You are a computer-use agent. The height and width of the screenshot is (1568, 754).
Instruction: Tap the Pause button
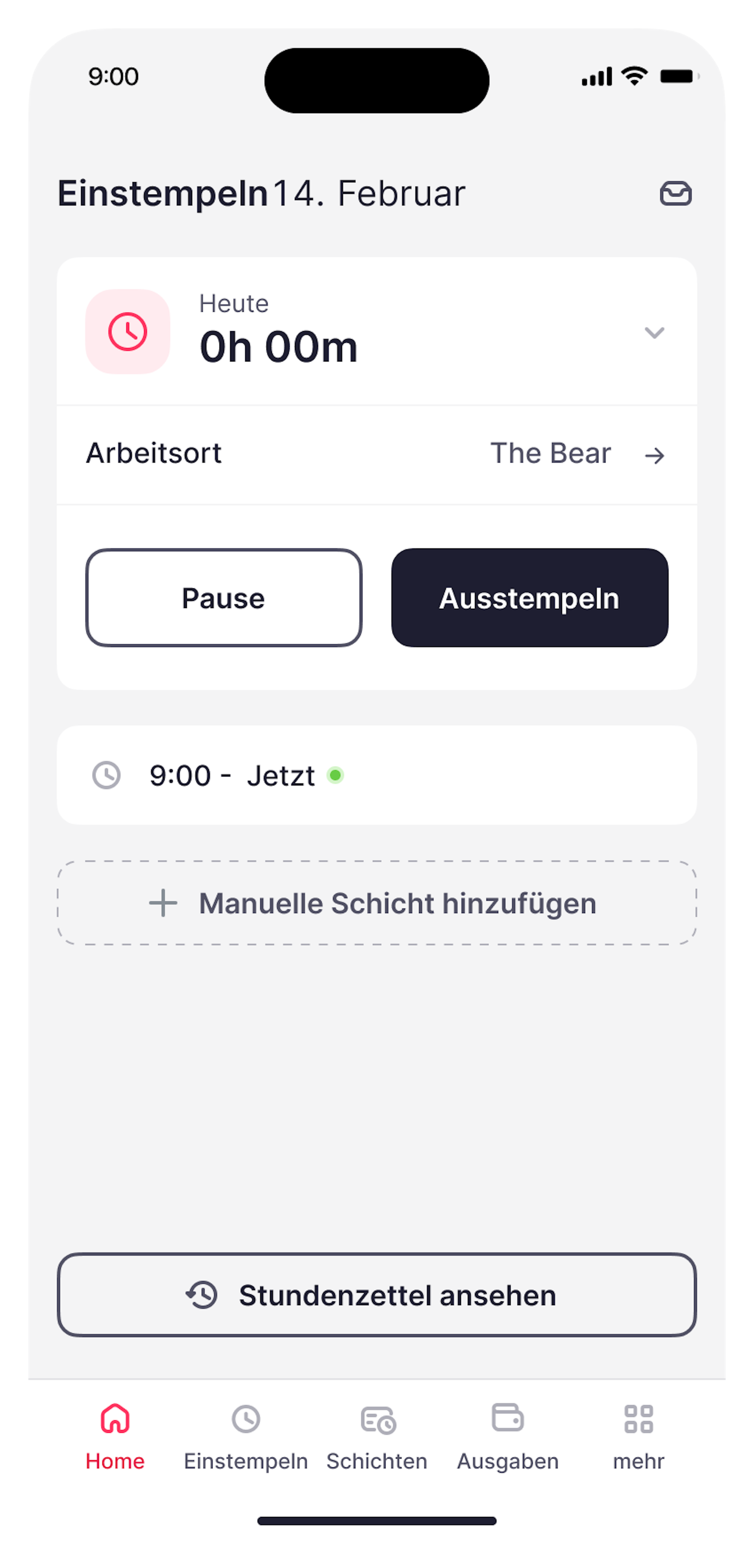click(223, 598)
